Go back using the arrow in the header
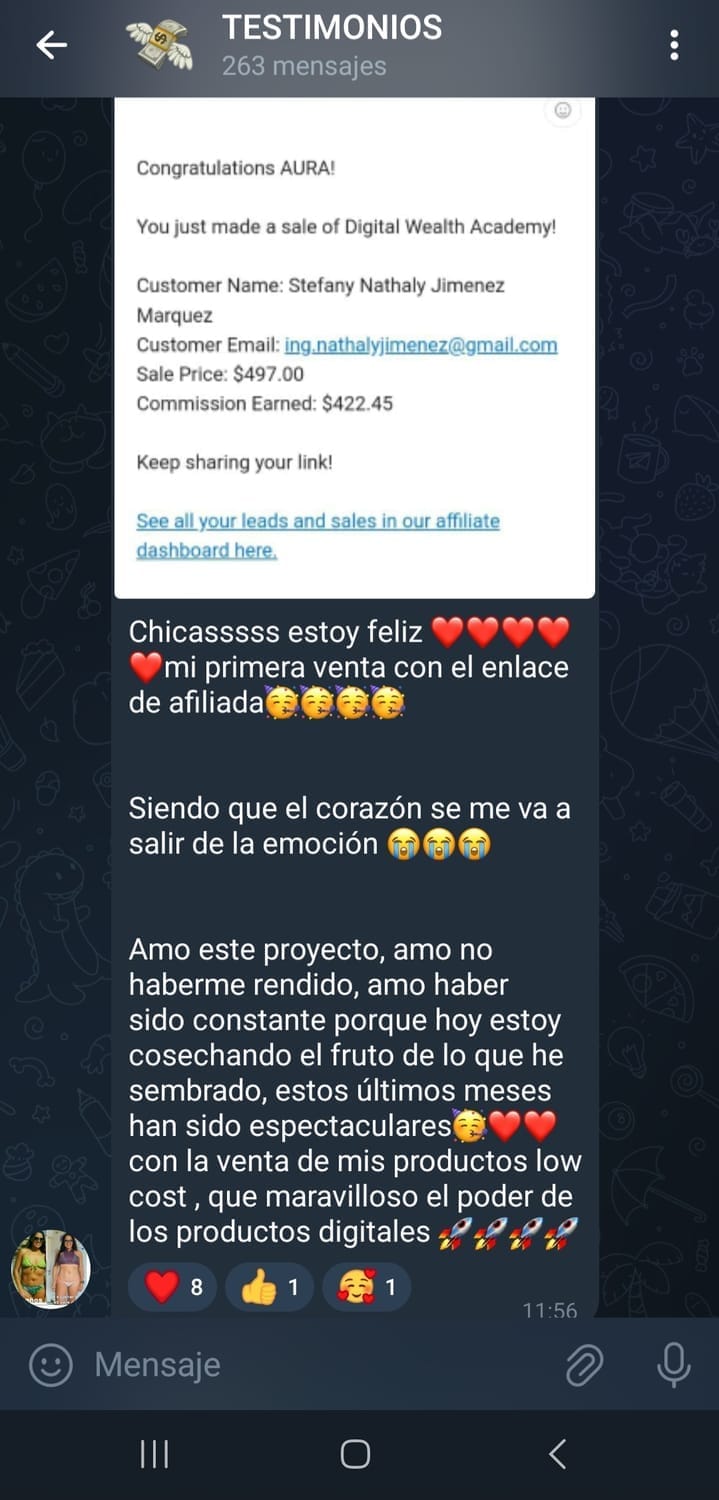This screenshot has height=1500, width=719. click(51, 45)
